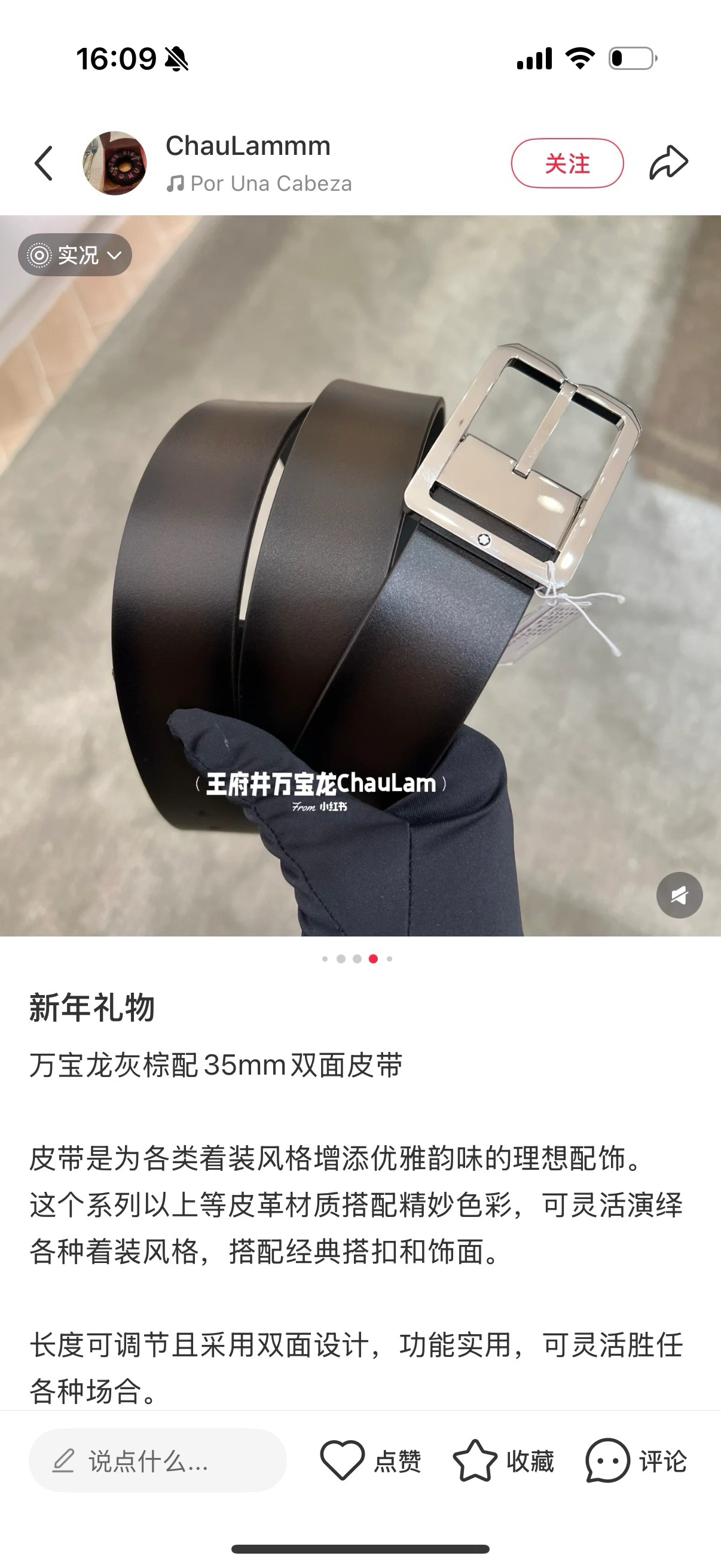Share this post
721x1568 pixels.
pos(668,163)
